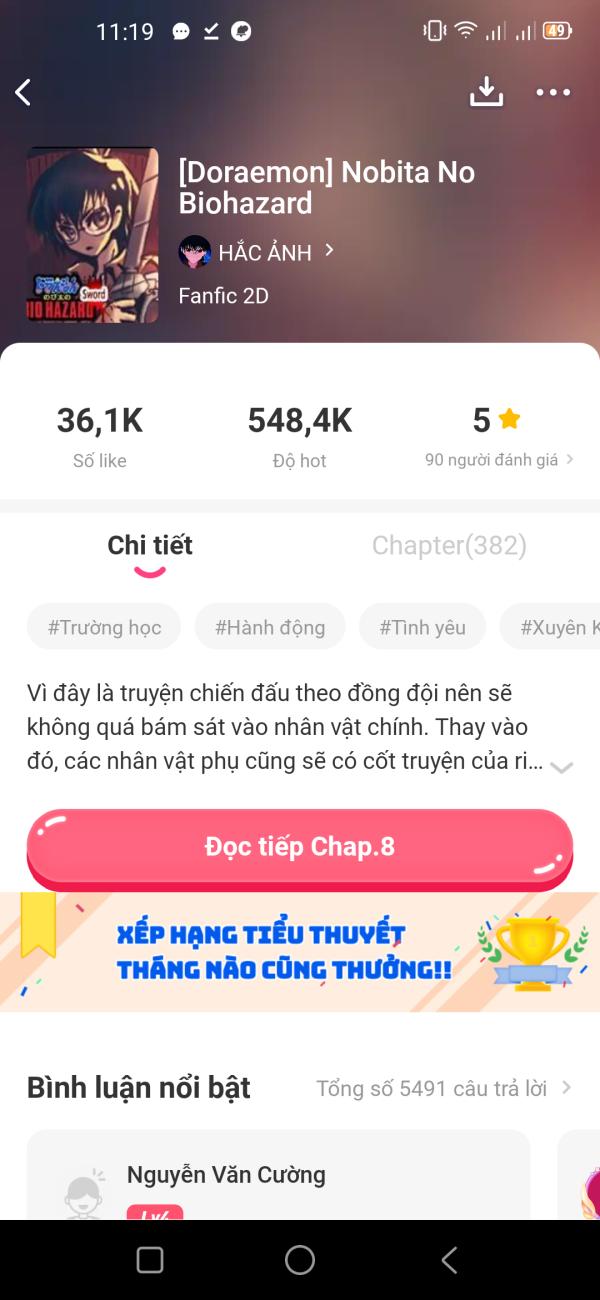
Task: Choose the #Tình yêu tag chip
Action: click(422, 627)
